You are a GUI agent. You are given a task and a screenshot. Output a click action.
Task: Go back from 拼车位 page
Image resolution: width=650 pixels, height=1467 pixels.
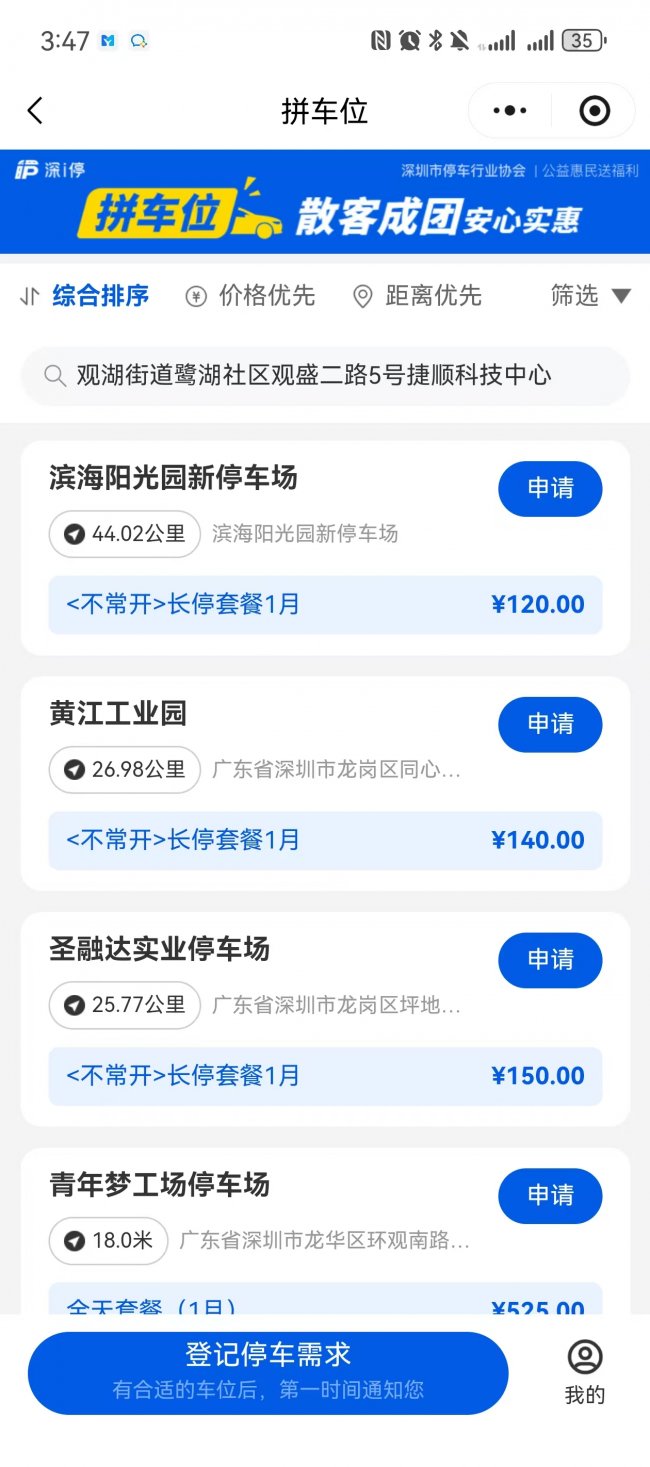[x=35, y=110]
